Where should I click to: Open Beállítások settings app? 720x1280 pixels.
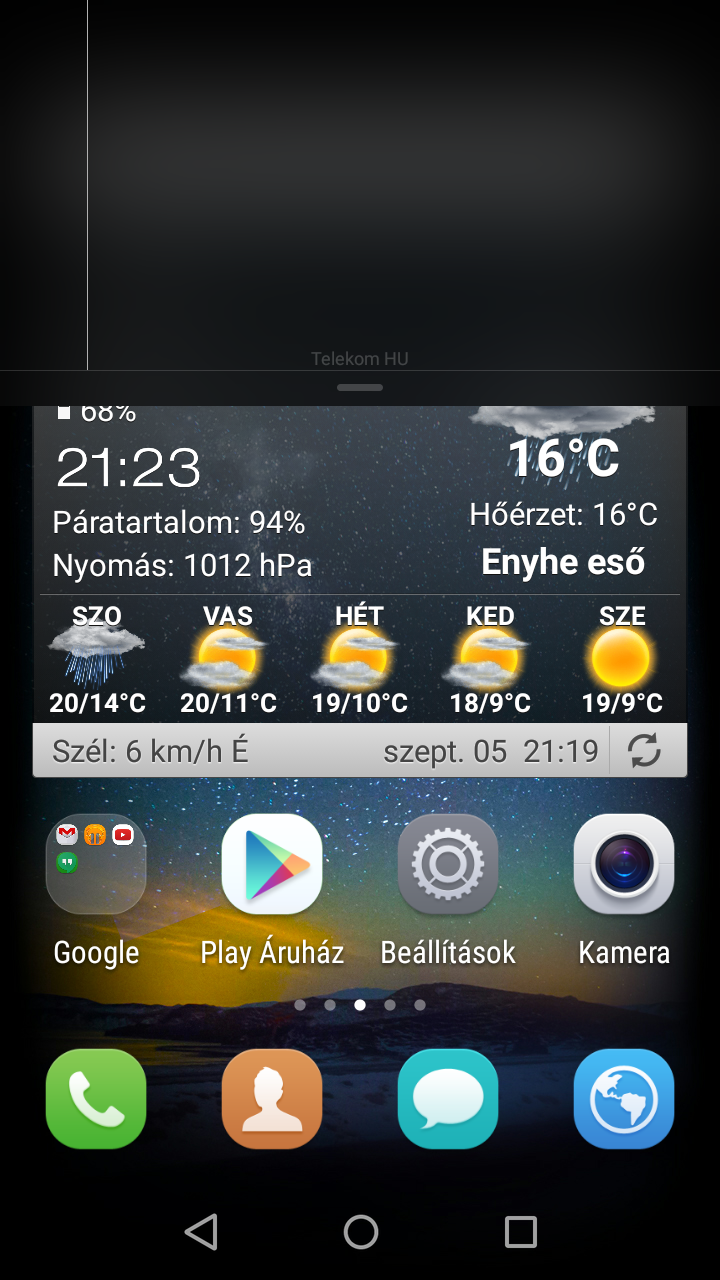coord(448,864)
